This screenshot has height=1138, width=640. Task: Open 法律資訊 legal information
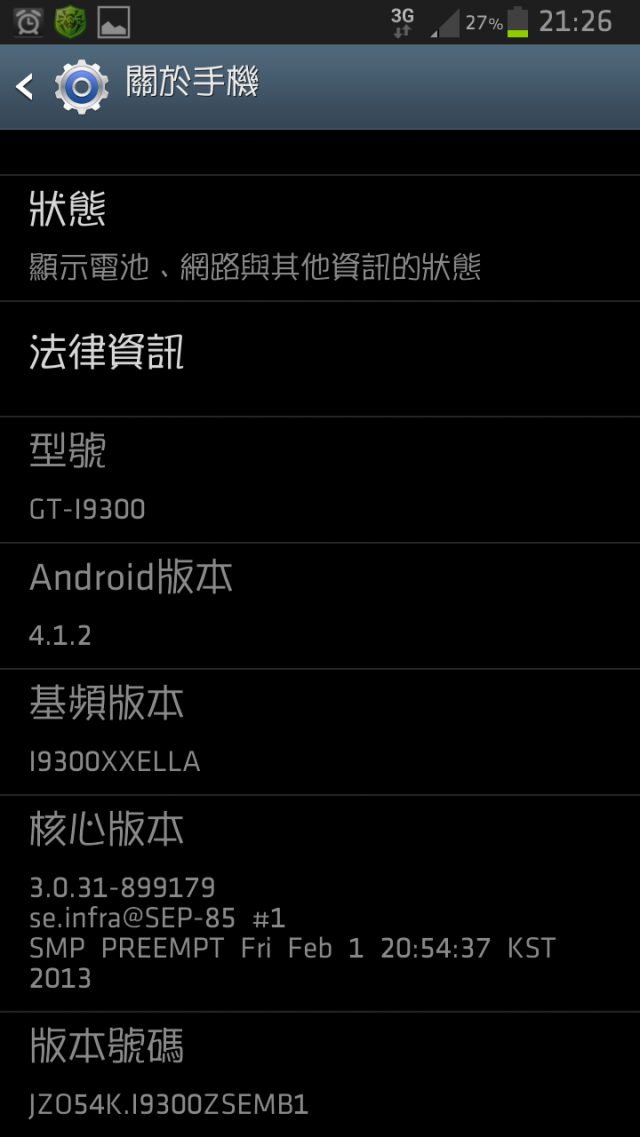point(320,359)
